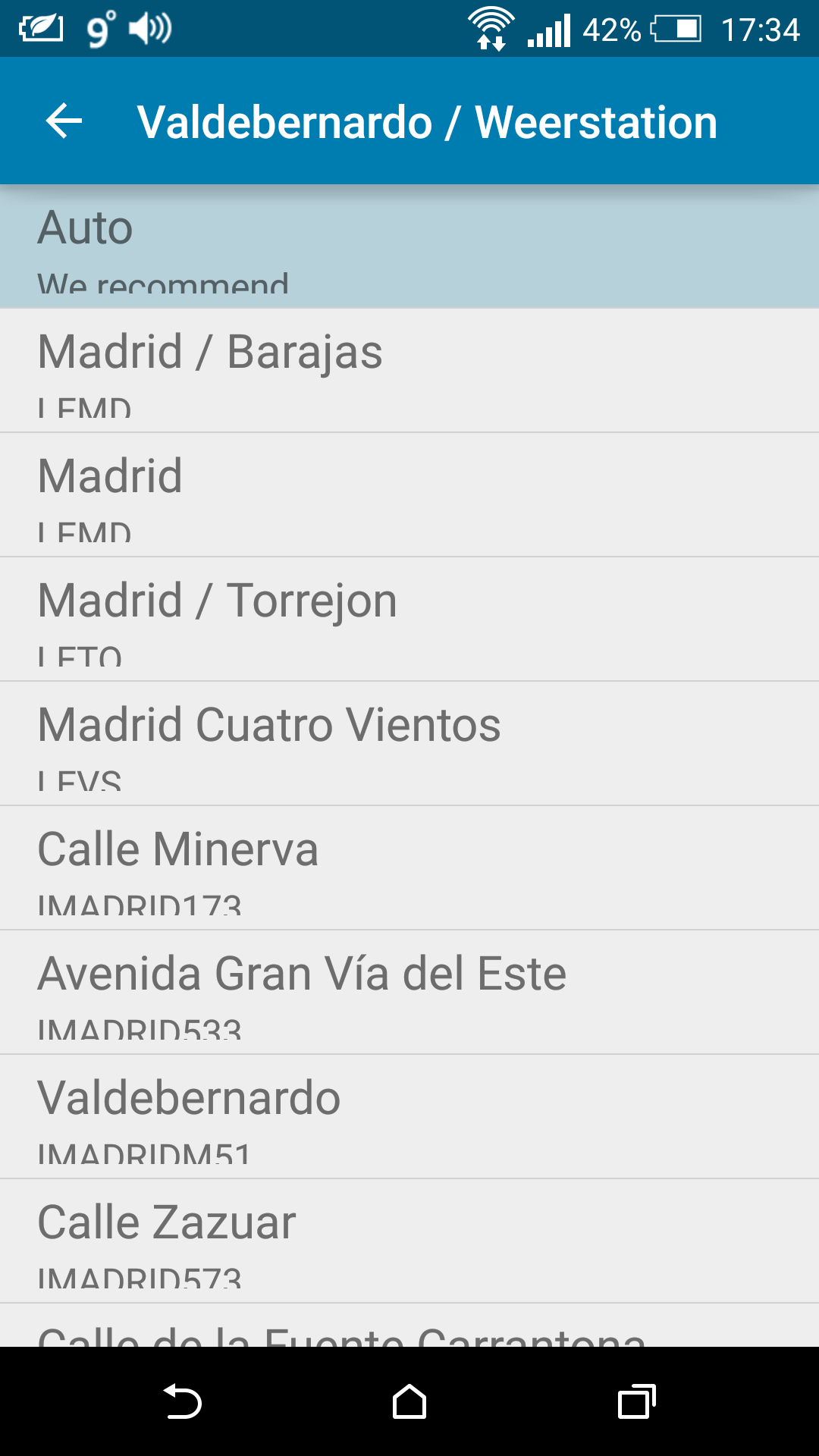Viewport: 819px width, 1456px height.
Task: Choose Madrid Cuatro Vientos station
Action: 409,744
